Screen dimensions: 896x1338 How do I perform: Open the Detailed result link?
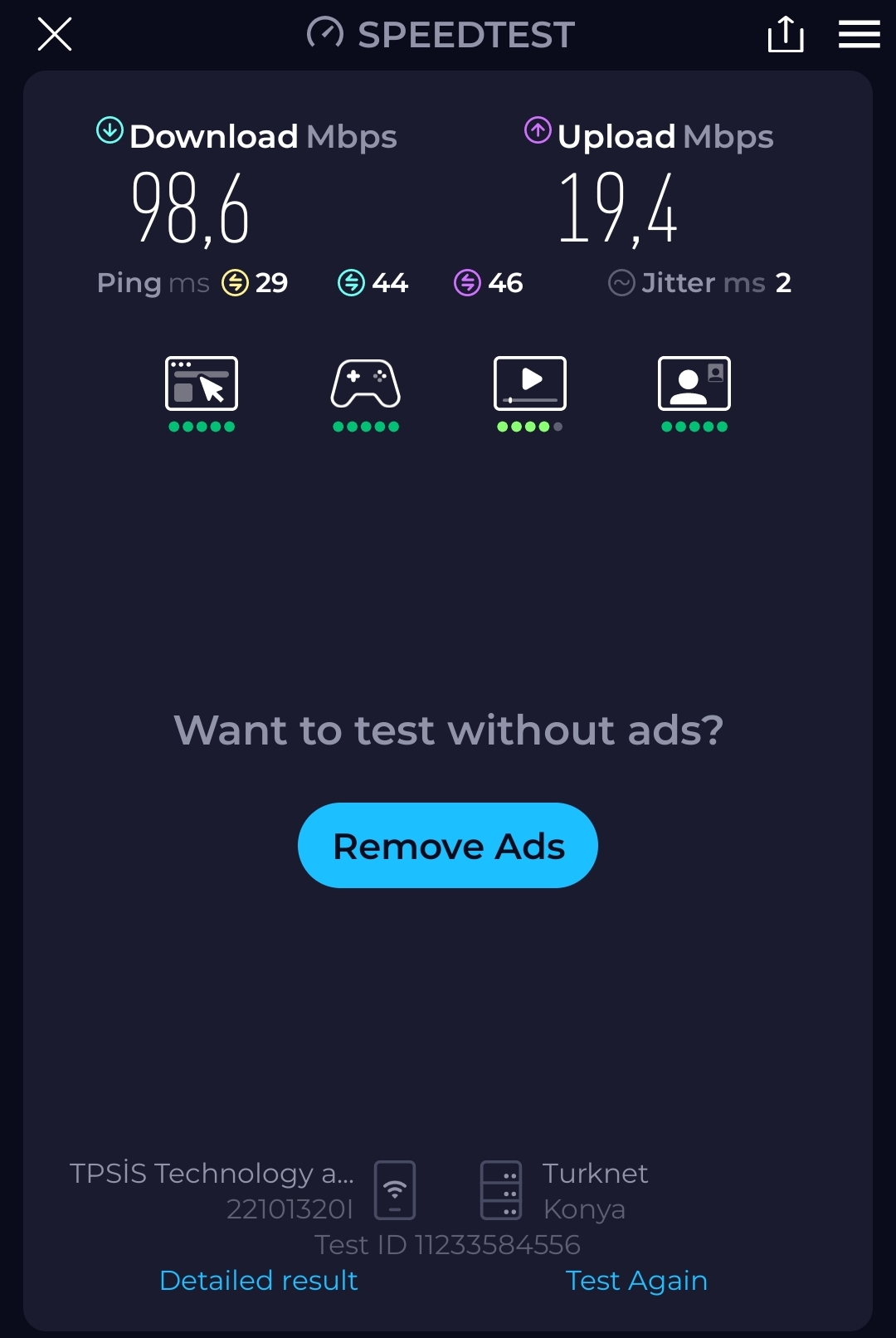click(x=258, y=1280)
